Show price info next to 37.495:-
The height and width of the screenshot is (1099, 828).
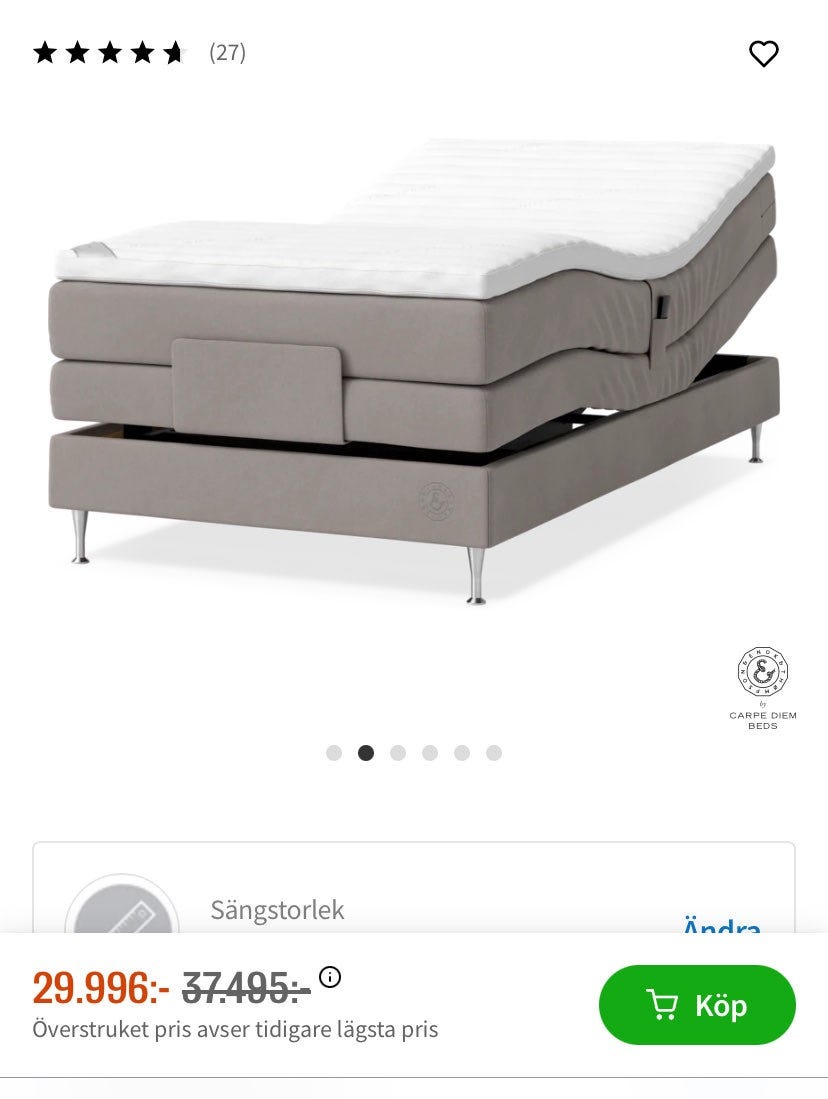(330, 977)
